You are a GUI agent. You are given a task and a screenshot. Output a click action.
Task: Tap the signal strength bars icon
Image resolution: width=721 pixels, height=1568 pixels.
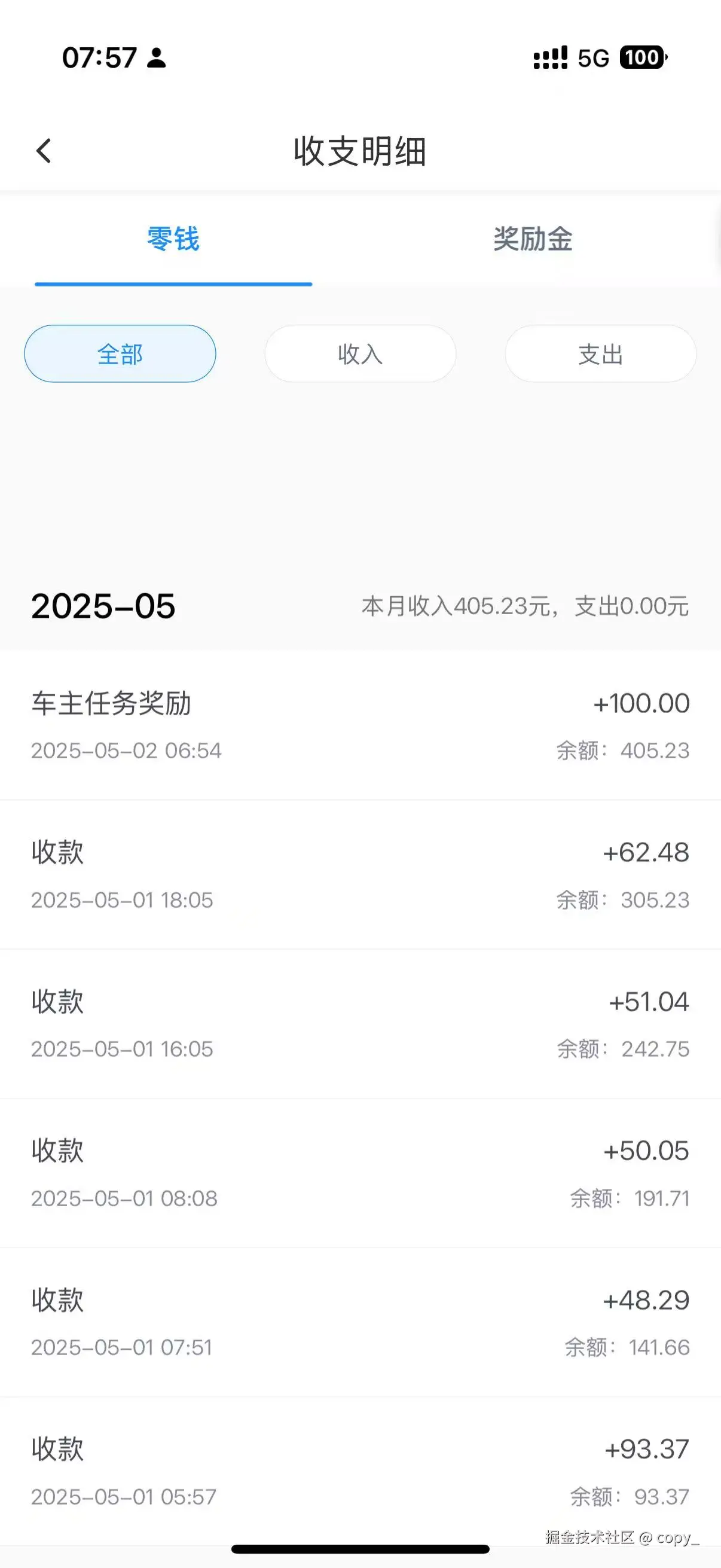549,59
